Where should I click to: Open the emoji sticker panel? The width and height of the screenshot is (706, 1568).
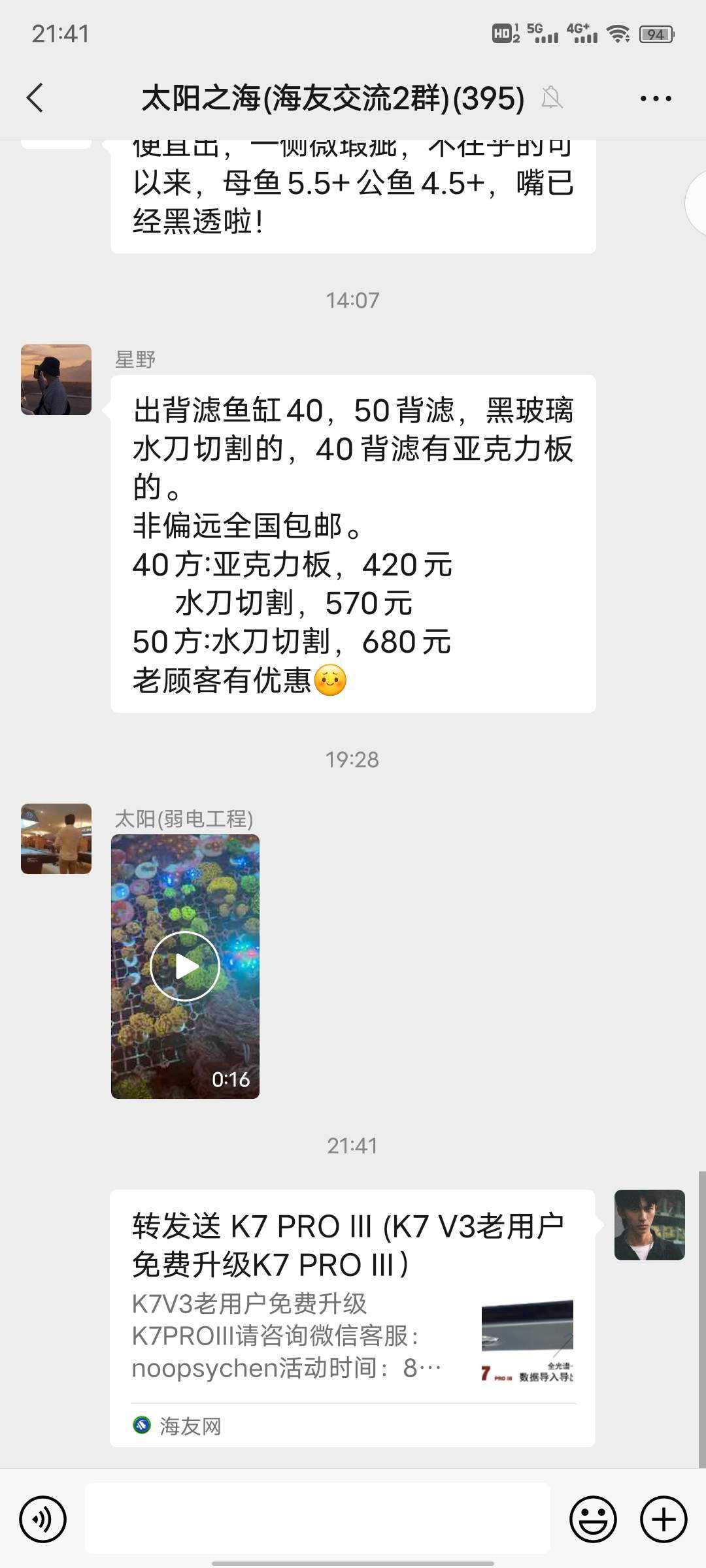click(x=593, y=1519)
